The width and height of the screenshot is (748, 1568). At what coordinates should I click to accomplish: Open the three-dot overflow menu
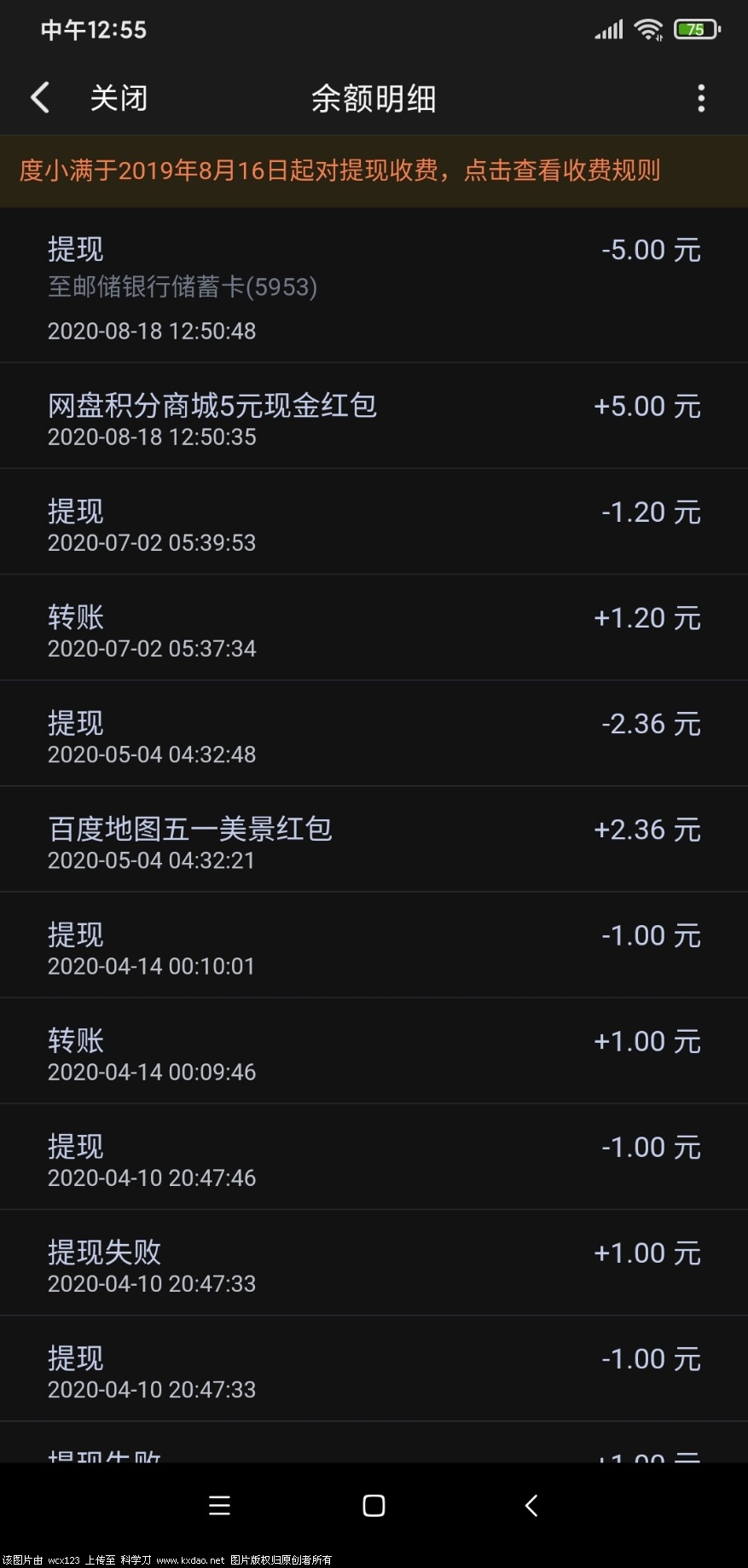point(701,97)
